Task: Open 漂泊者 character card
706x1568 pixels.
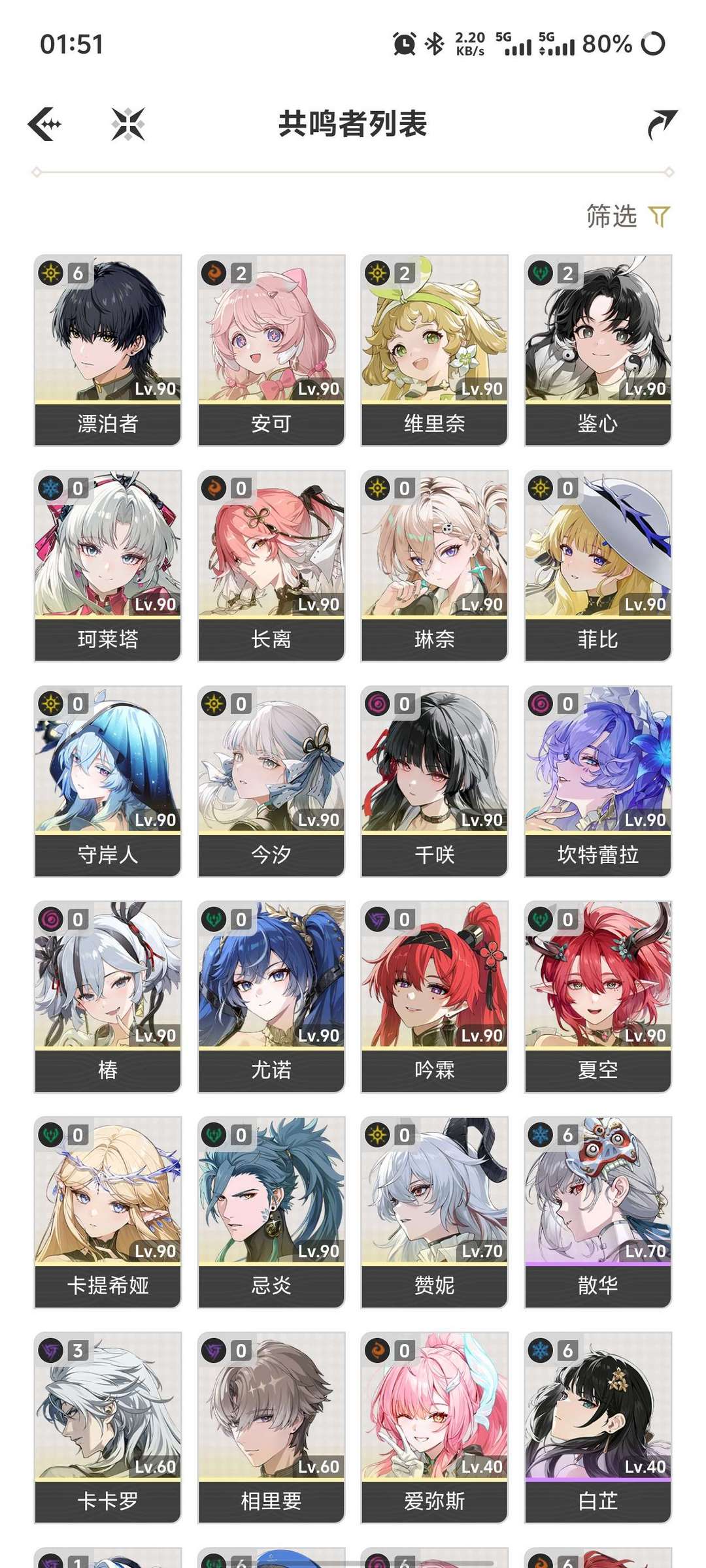Action: pyautogui.click(x=108, y=350)
